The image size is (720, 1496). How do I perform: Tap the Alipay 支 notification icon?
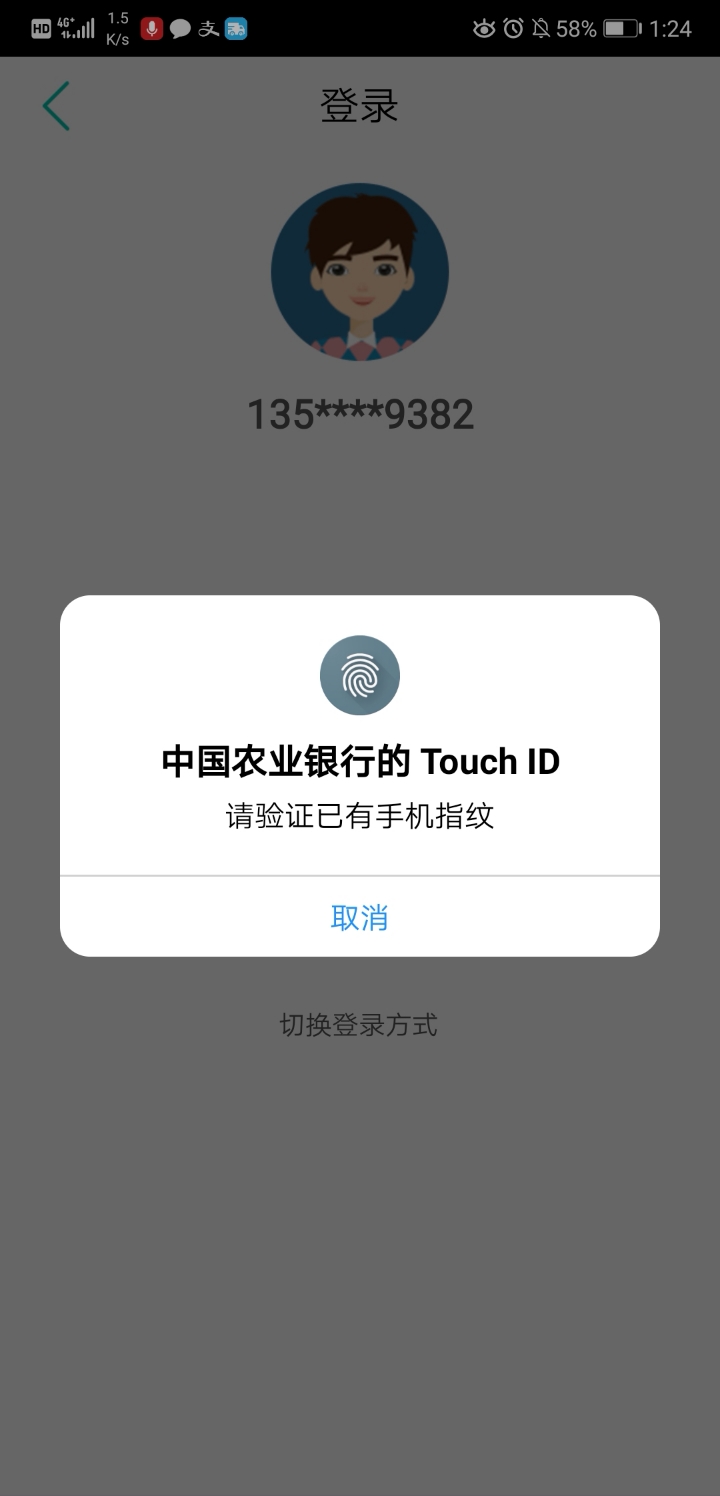pyautogui.click(x=209, y=27)
